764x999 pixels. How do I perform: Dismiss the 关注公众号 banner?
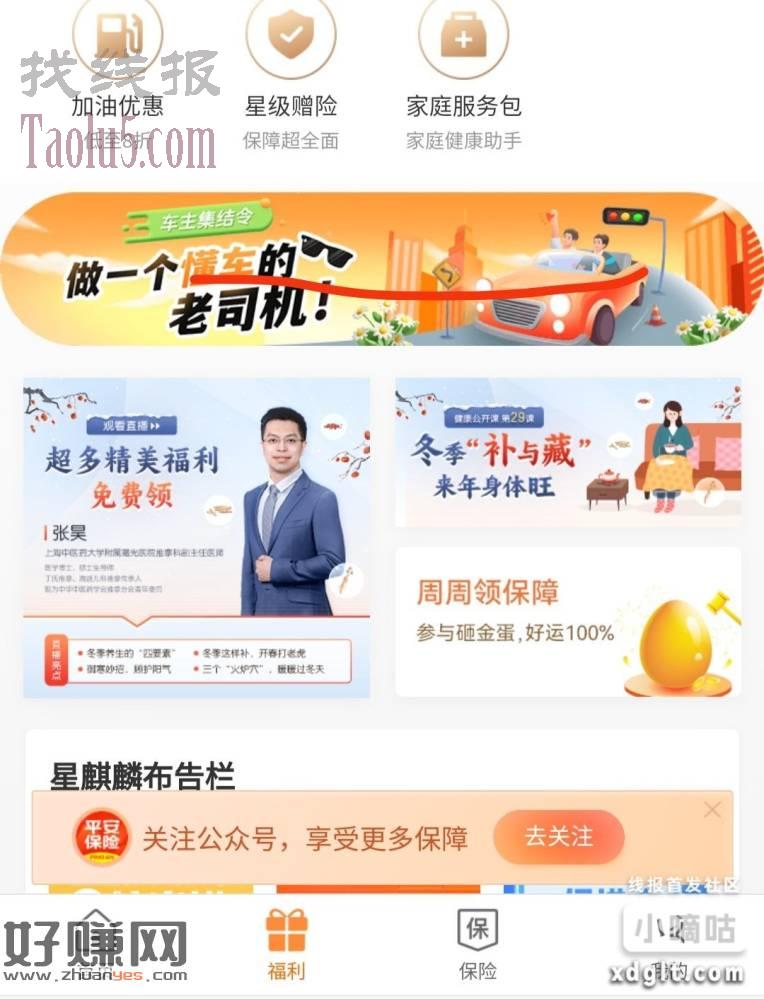pos(712,810)
